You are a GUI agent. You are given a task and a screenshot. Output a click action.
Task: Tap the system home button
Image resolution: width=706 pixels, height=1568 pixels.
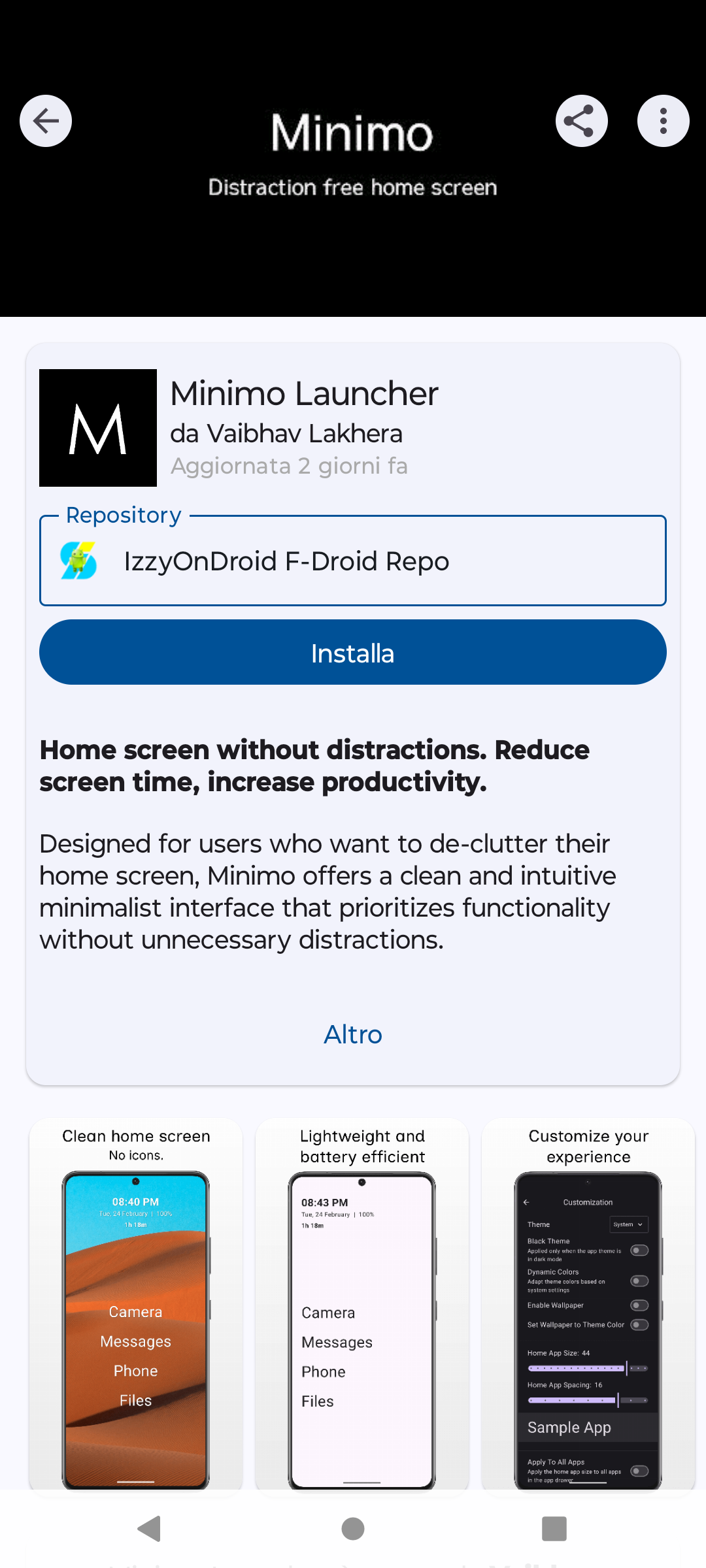tap(353, 1529)
